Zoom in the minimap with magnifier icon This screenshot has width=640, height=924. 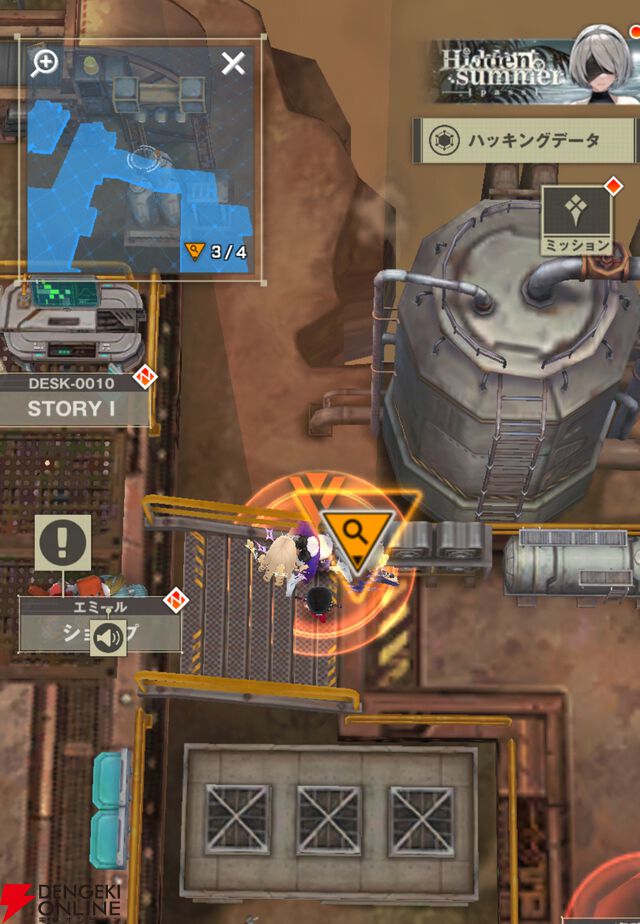[45, 63]
